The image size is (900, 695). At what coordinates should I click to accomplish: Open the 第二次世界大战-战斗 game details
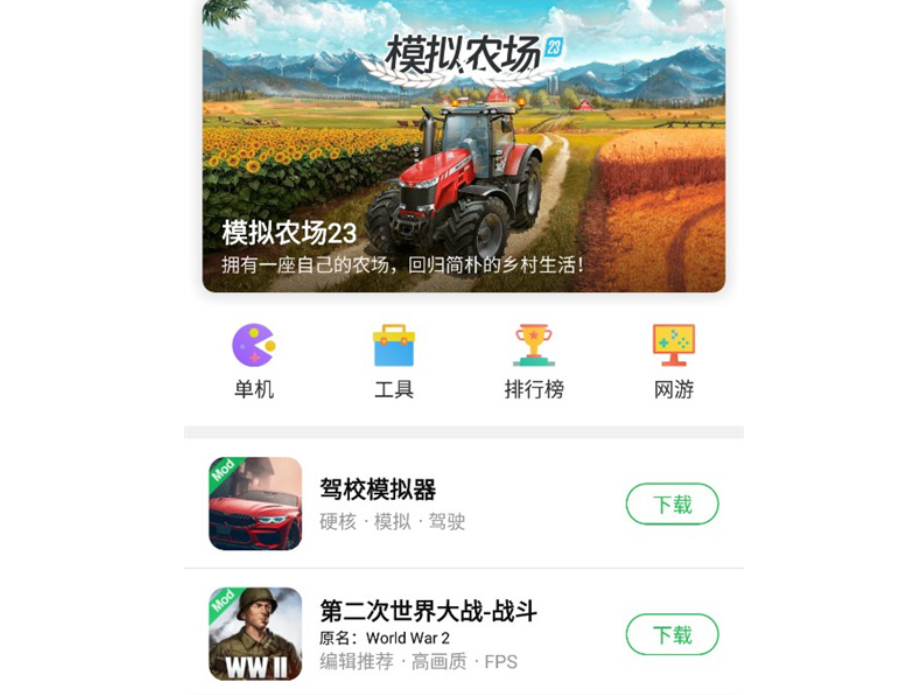coord(430,611)
